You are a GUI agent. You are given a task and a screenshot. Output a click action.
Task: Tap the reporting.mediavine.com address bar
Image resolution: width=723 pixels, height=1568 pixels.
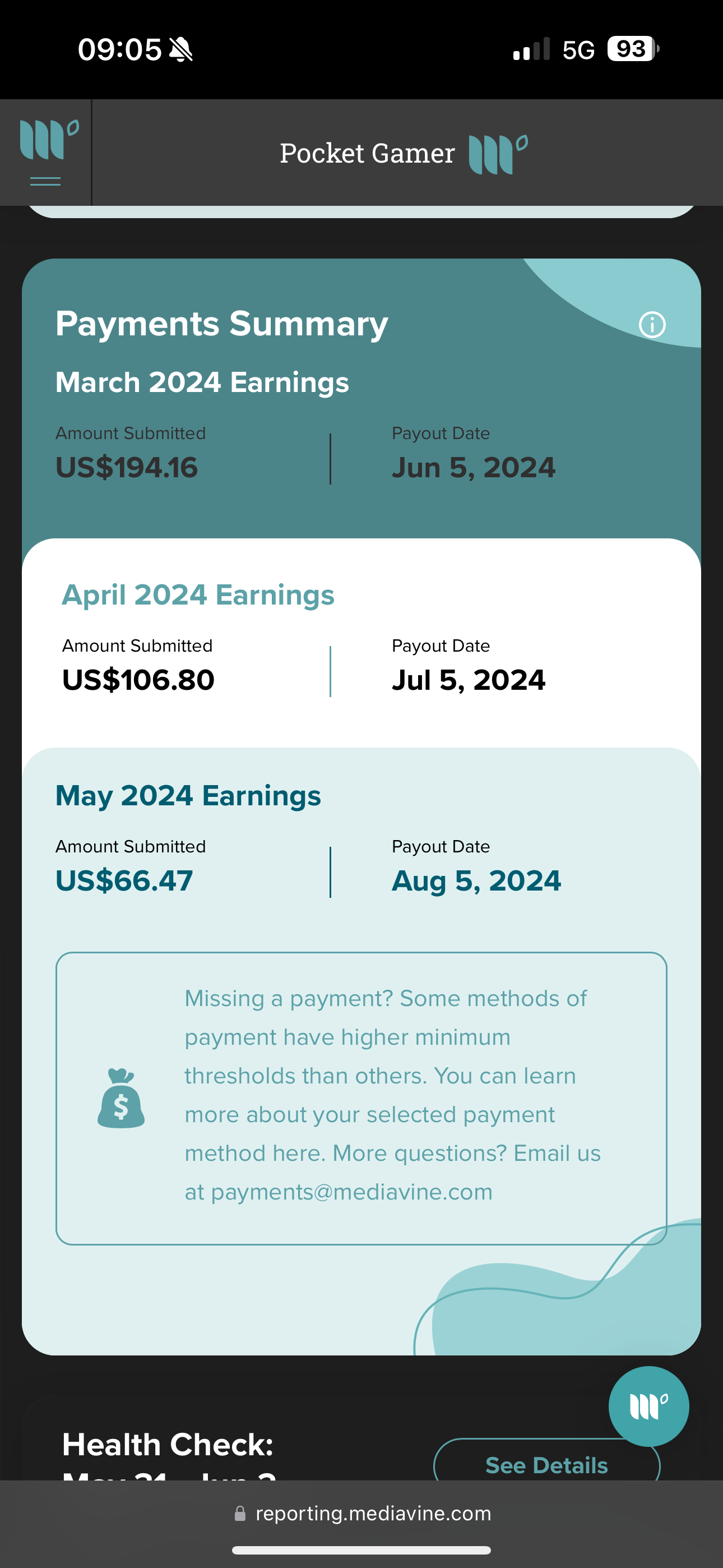[361, 1513]
